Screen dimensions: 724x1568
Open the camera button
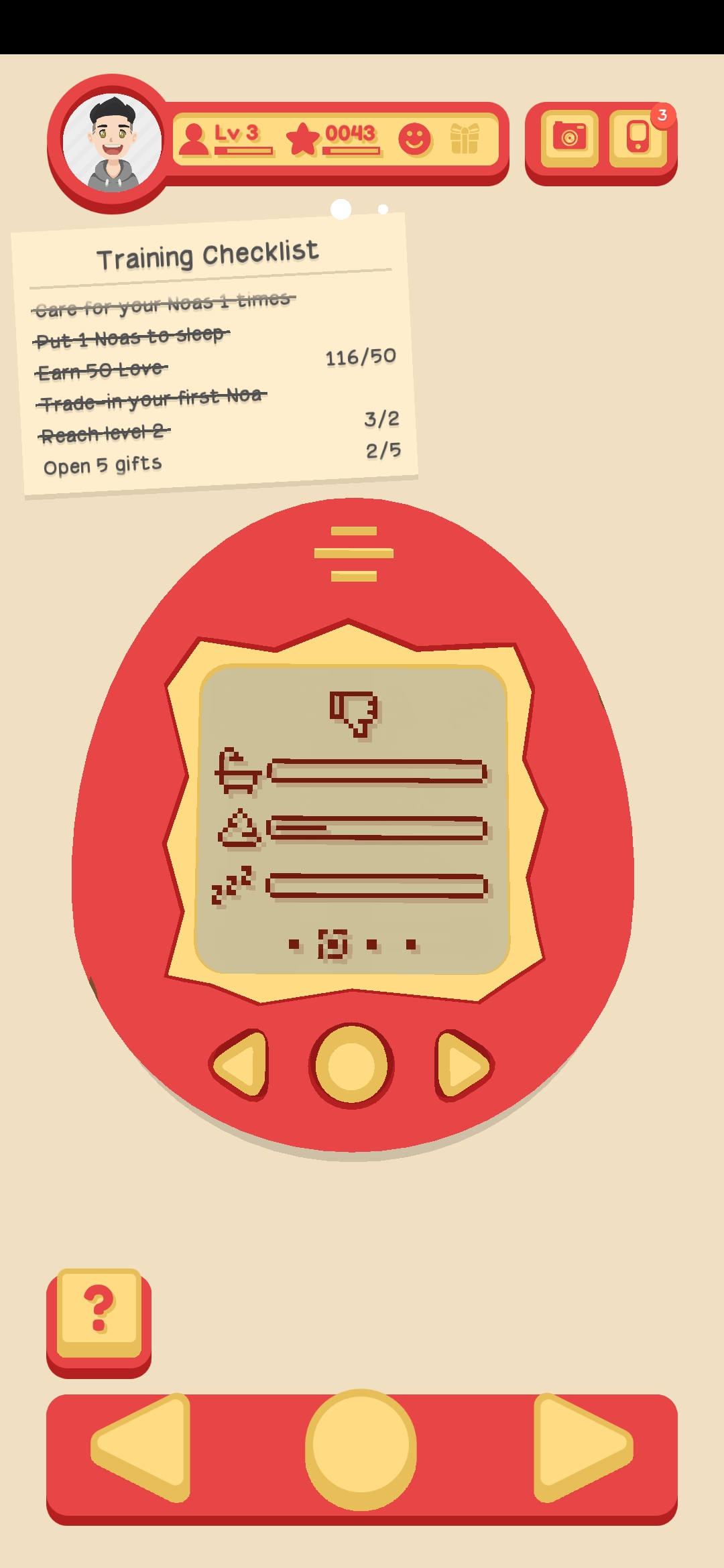[569, 138]
